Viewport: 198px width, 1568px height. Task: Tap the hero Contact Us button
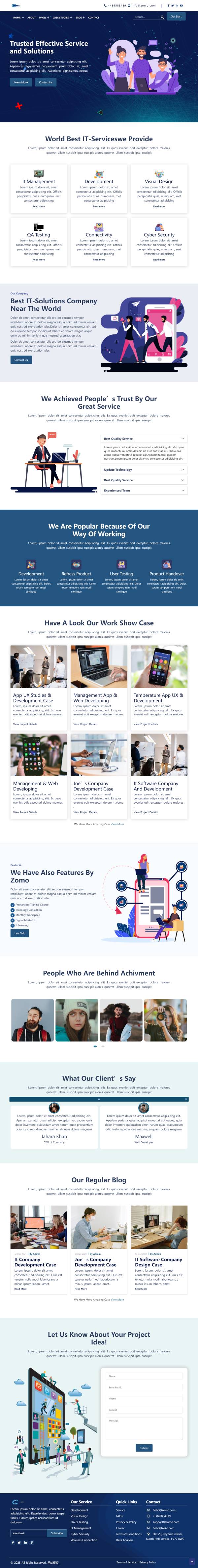tap(46, 82)
